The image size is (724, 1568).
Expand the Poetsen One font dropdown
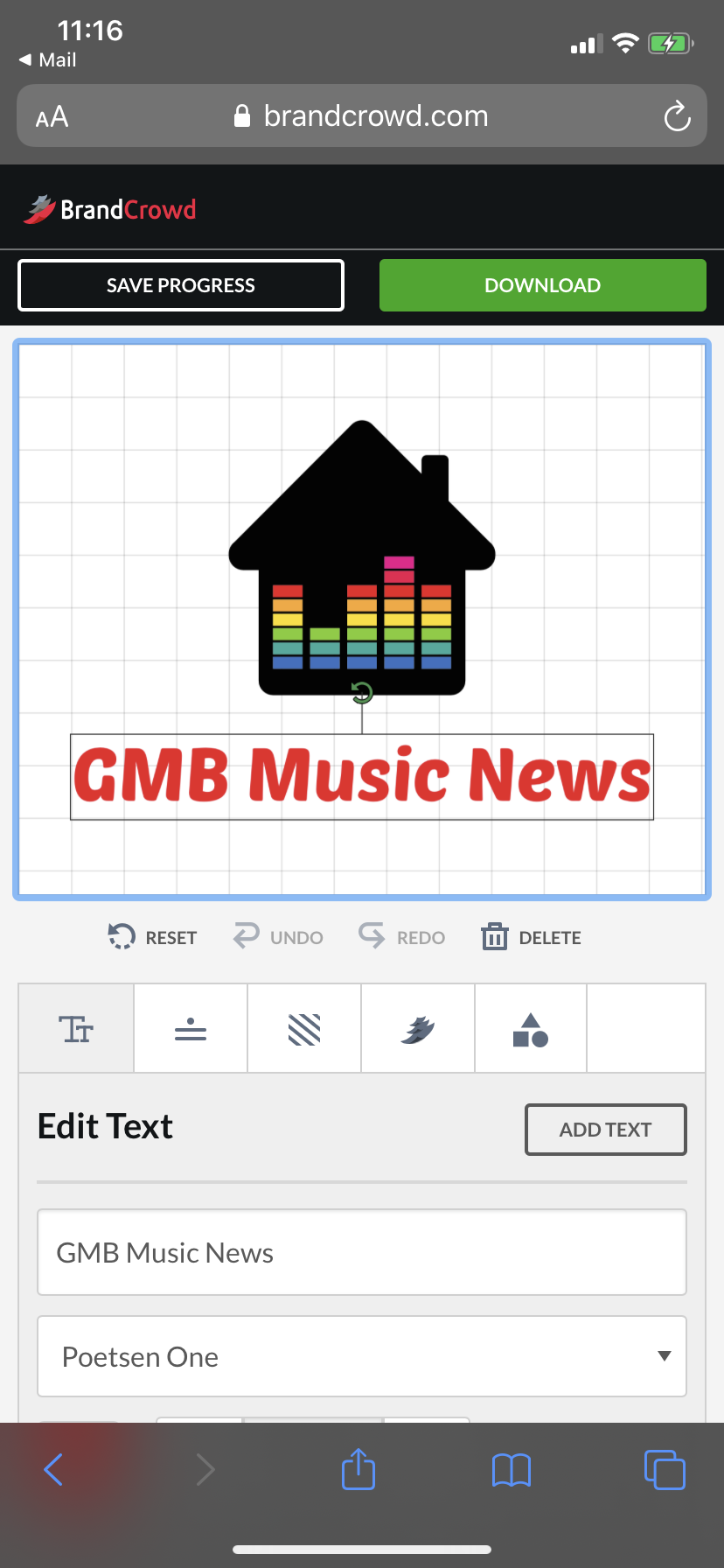361,1356
